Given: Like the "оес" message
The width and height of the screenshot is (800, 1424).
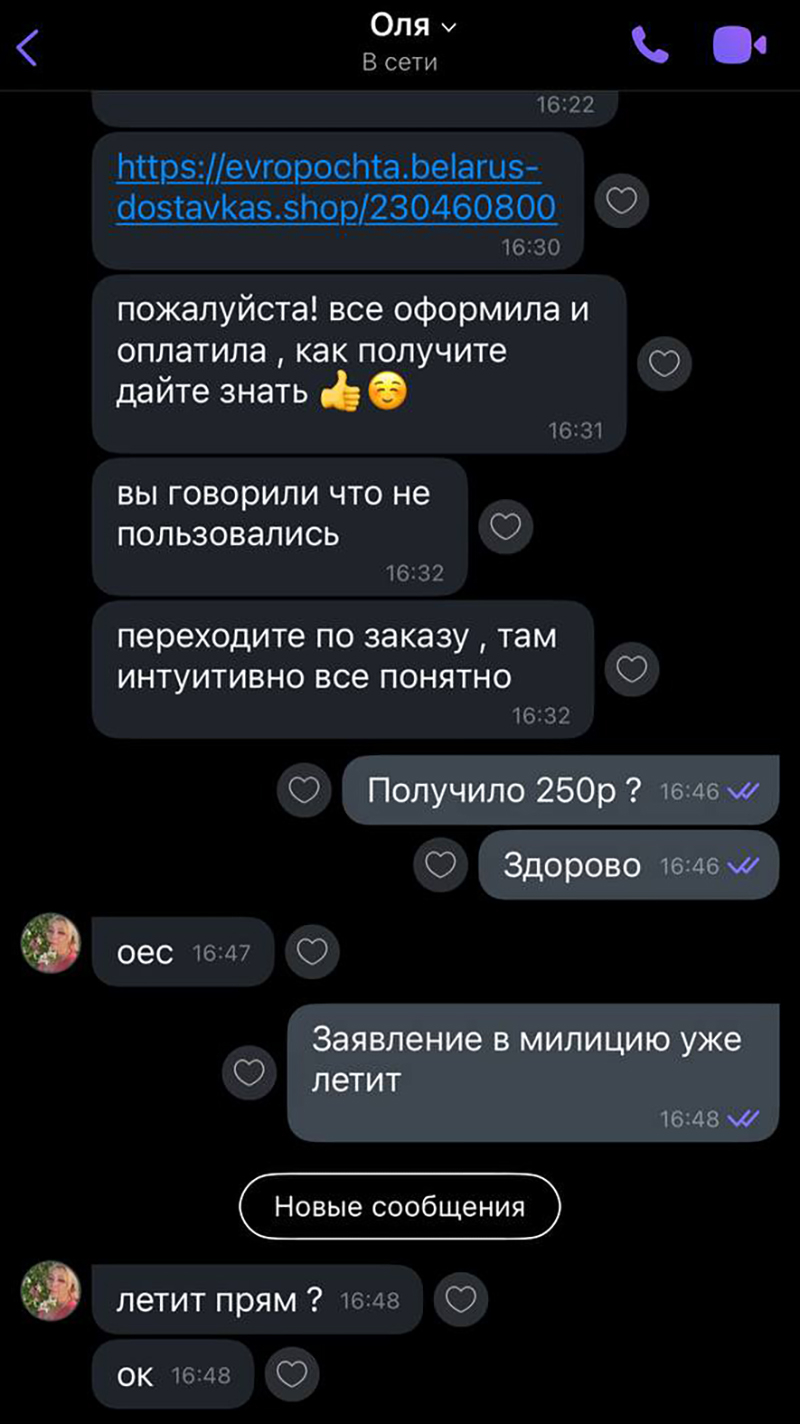Looking at the screenshot, I should pyautogui.click(x=313, y=952).
